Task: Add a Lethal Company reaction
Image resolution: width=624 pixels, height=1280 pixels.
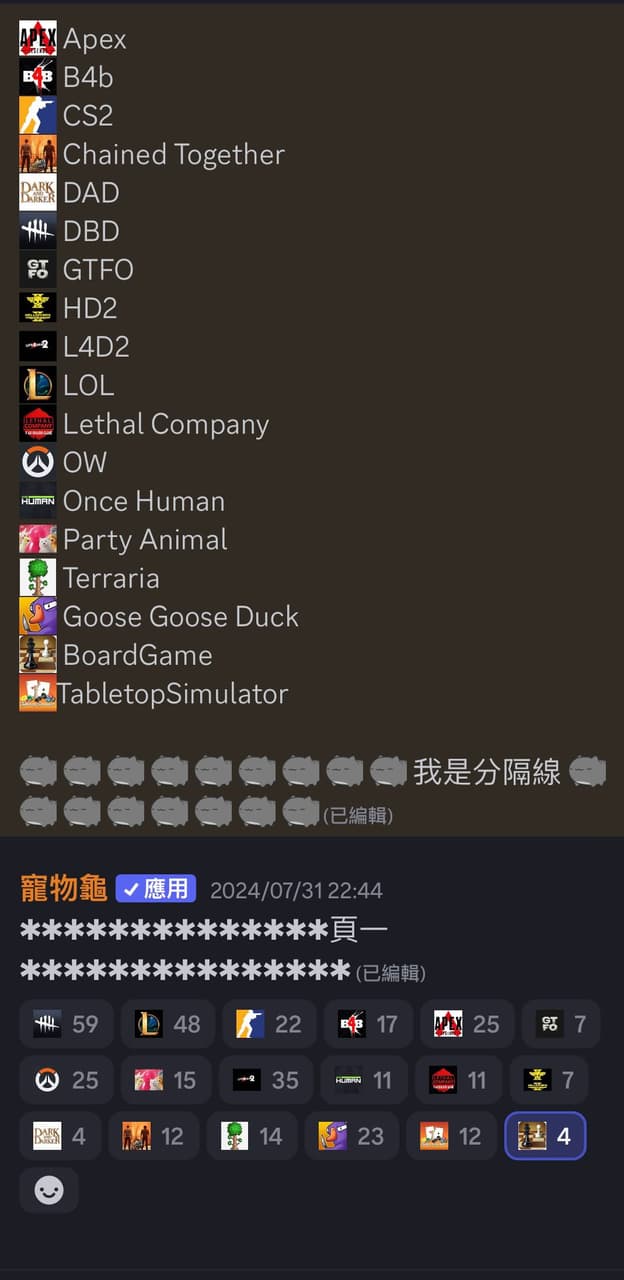Action: tap(458, 1080)
